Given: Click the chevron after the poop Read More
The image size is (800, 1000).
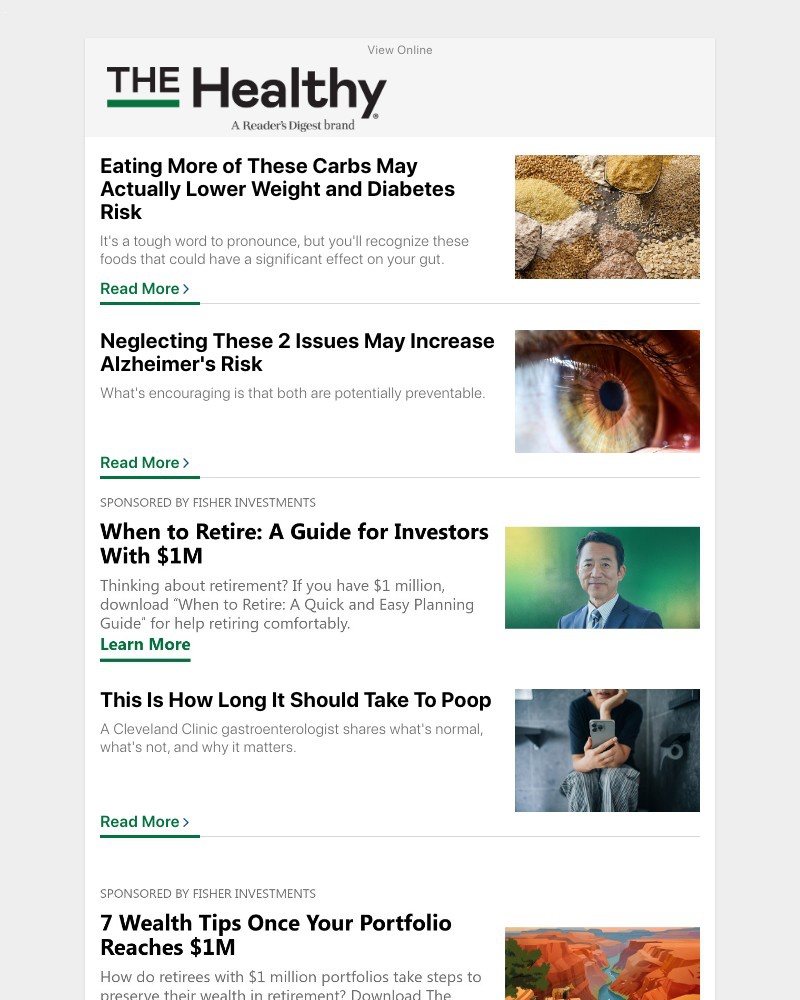Looking at the screenshot, I should click(x=186, y=821).
